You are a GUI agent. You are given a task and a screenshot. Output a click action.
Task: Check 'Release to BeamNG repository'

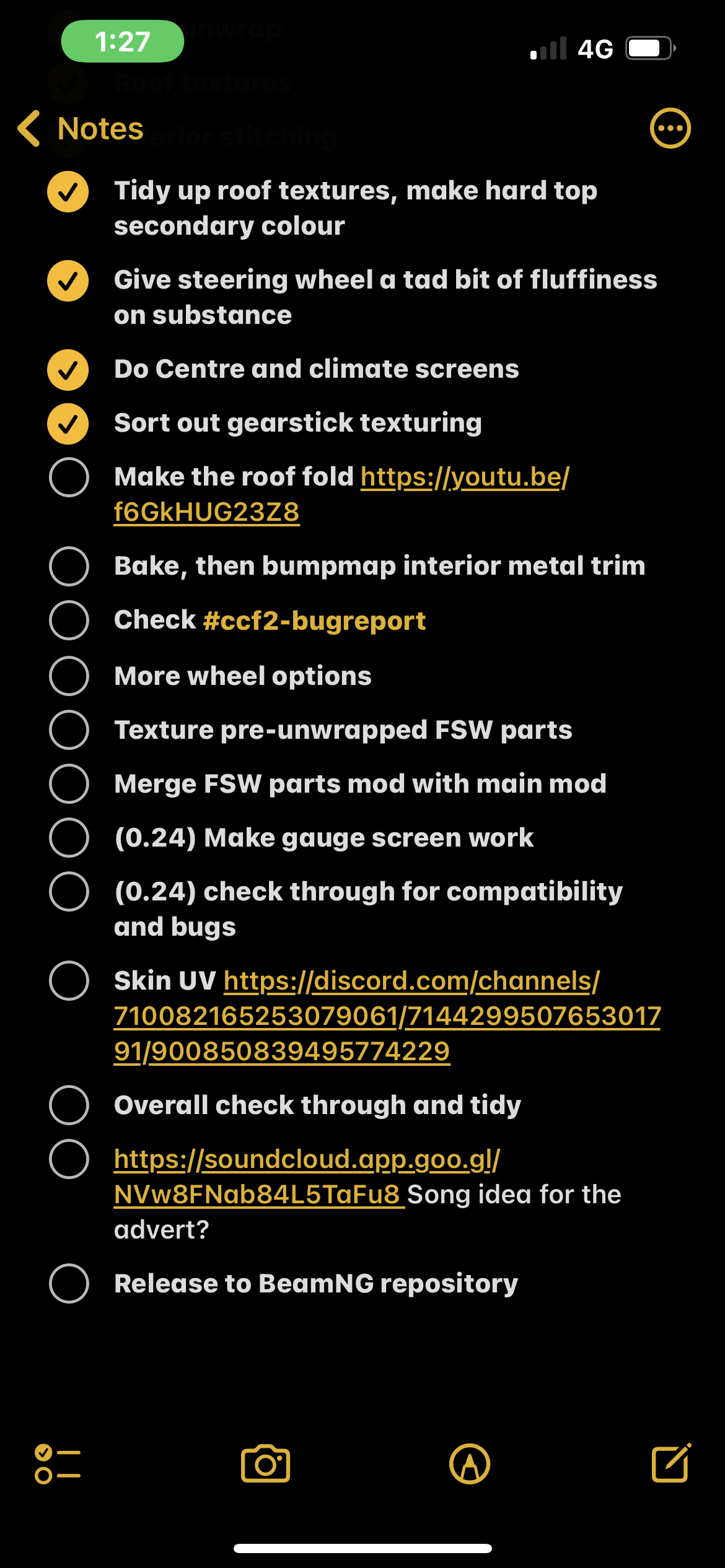[x=68, y=1283]
